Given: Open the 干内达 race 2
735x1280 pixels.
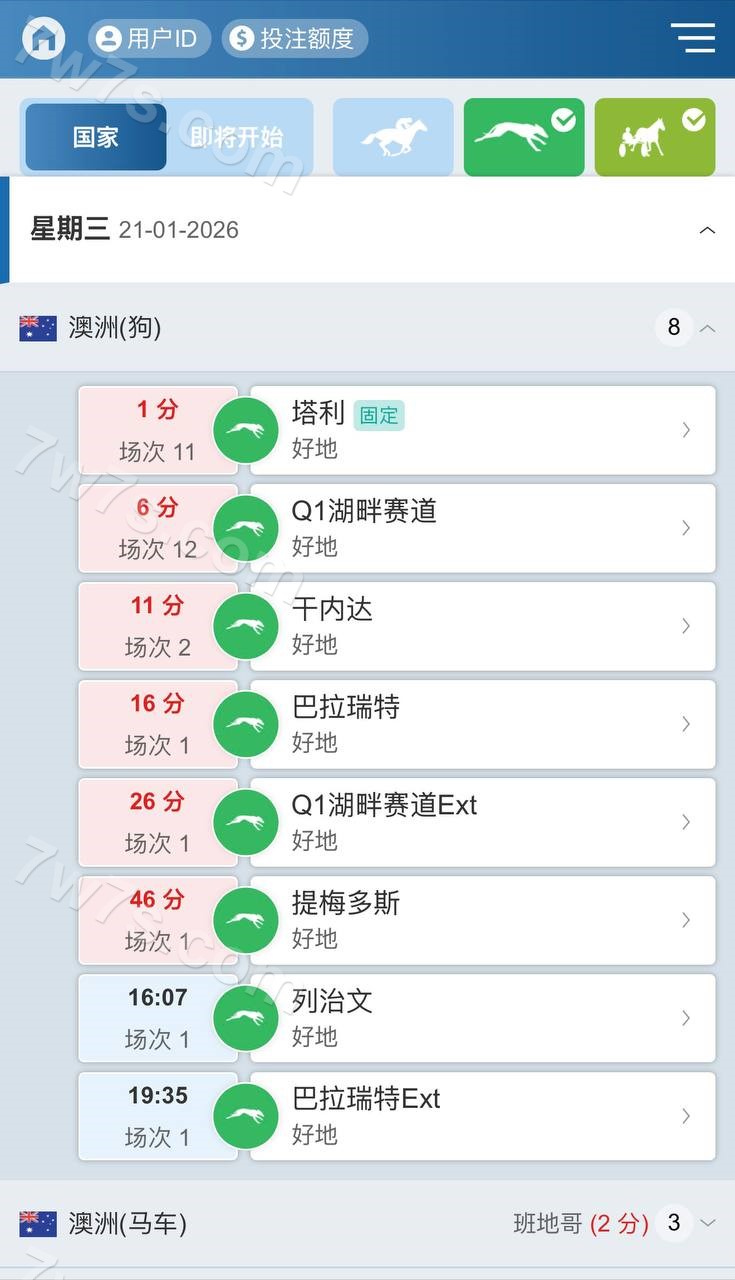Looking at the screenshot, I should pos(482,626).
